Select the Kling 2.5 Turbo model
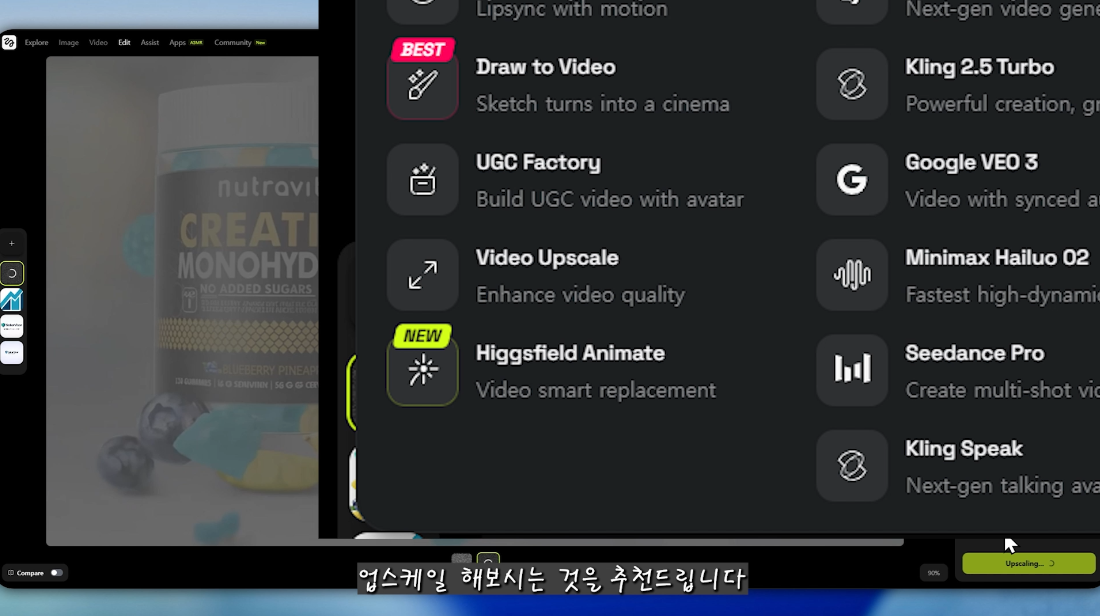1100x616 pixels. point(978,85)
